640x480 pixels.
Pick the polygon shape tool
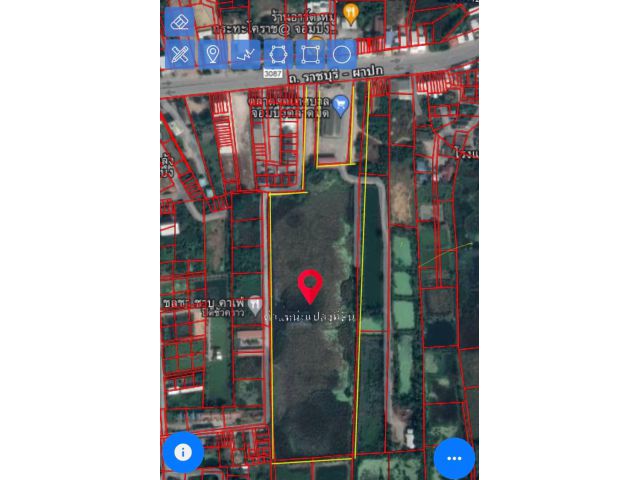pyautogui.click(x=278, y=54)
